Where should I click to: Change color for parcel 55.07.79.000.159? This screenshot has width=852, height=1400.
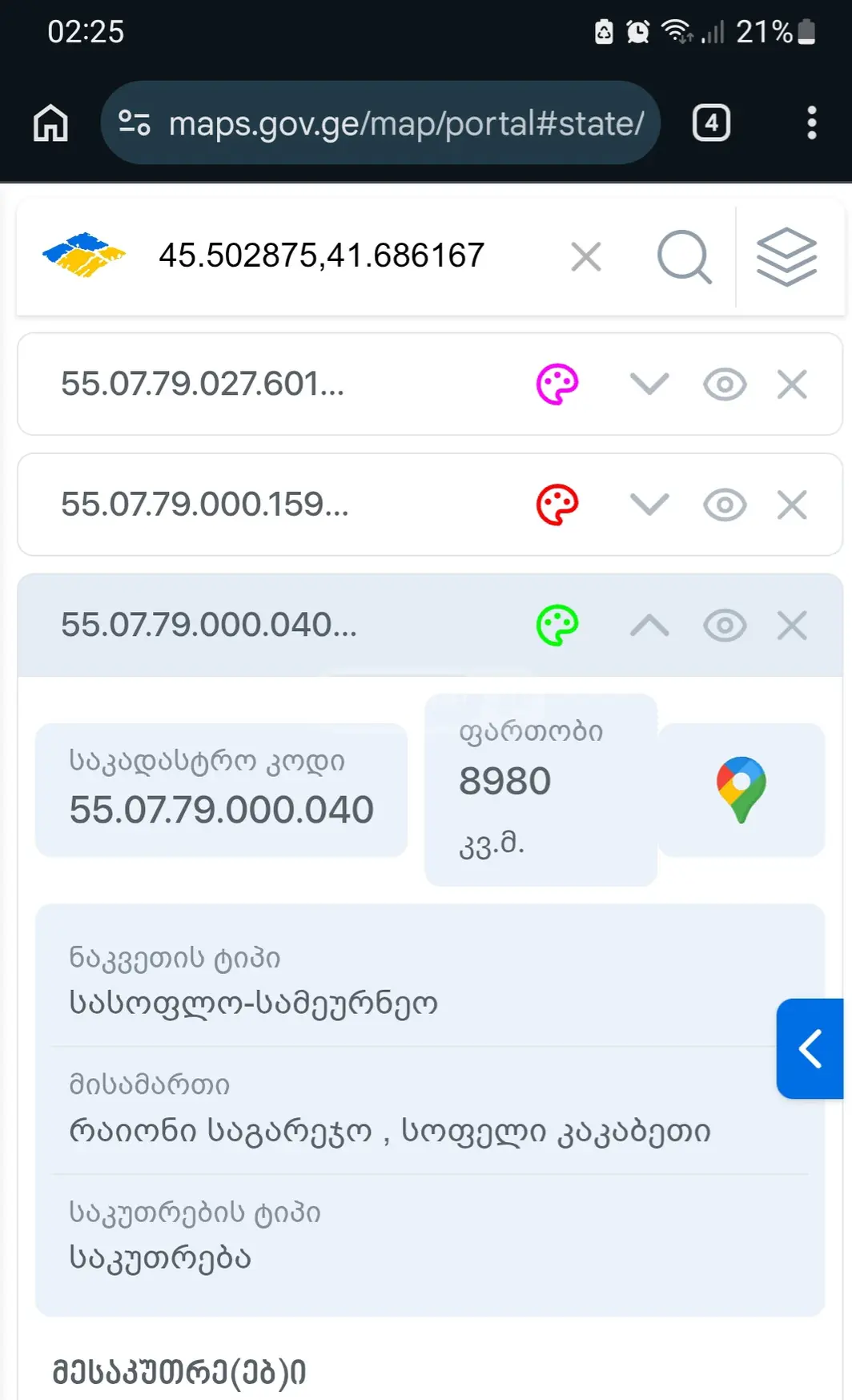pos(557,505)
